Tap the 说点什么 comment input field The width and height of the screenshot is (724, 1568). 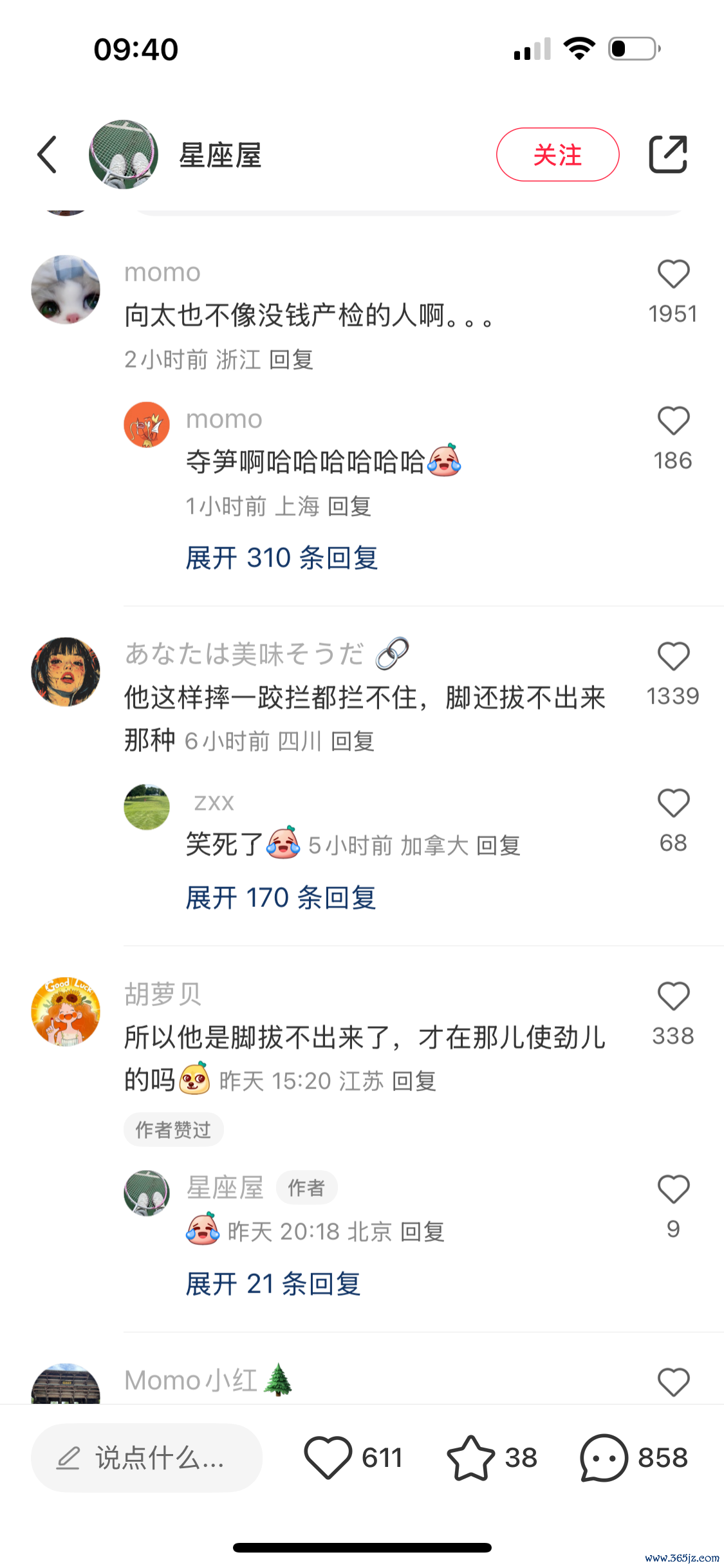tap(147, 1458)
